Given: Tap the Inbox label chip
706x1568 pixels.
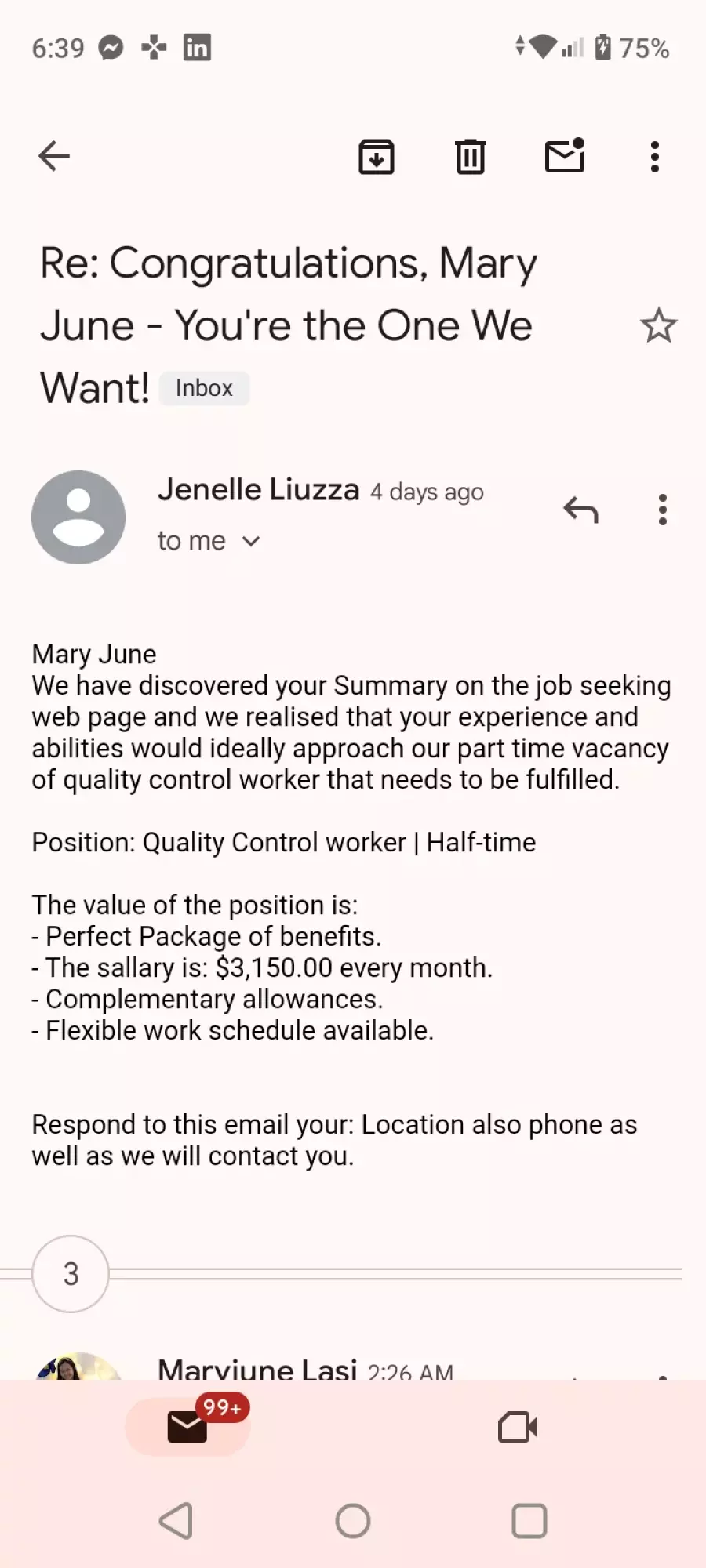Looking at the screenshot, I should (x=204, y=388).
